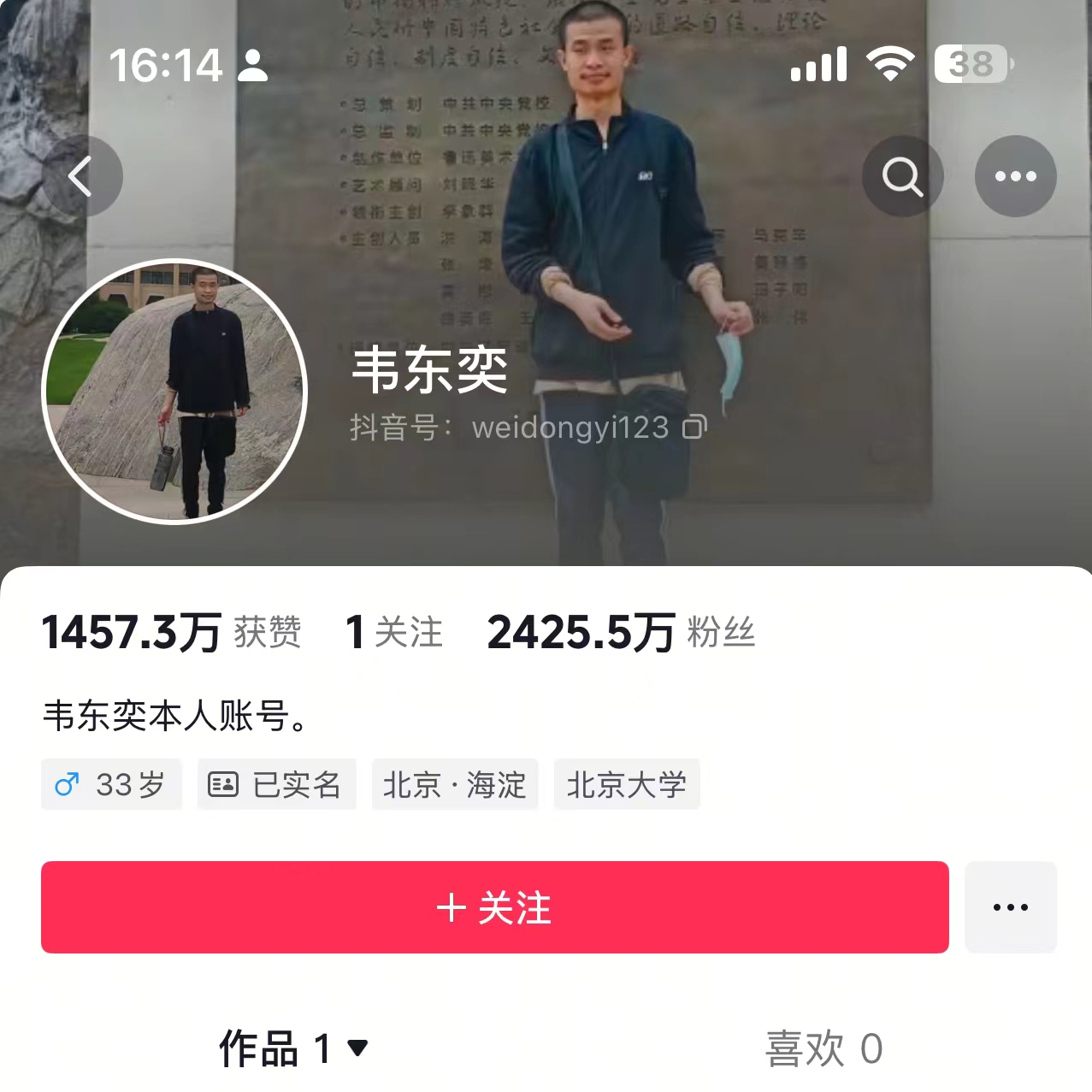Go back using the top-left arrow
Image resolution: width=1092 pixels, height=1092 pixels.
[x=81, y=177]
